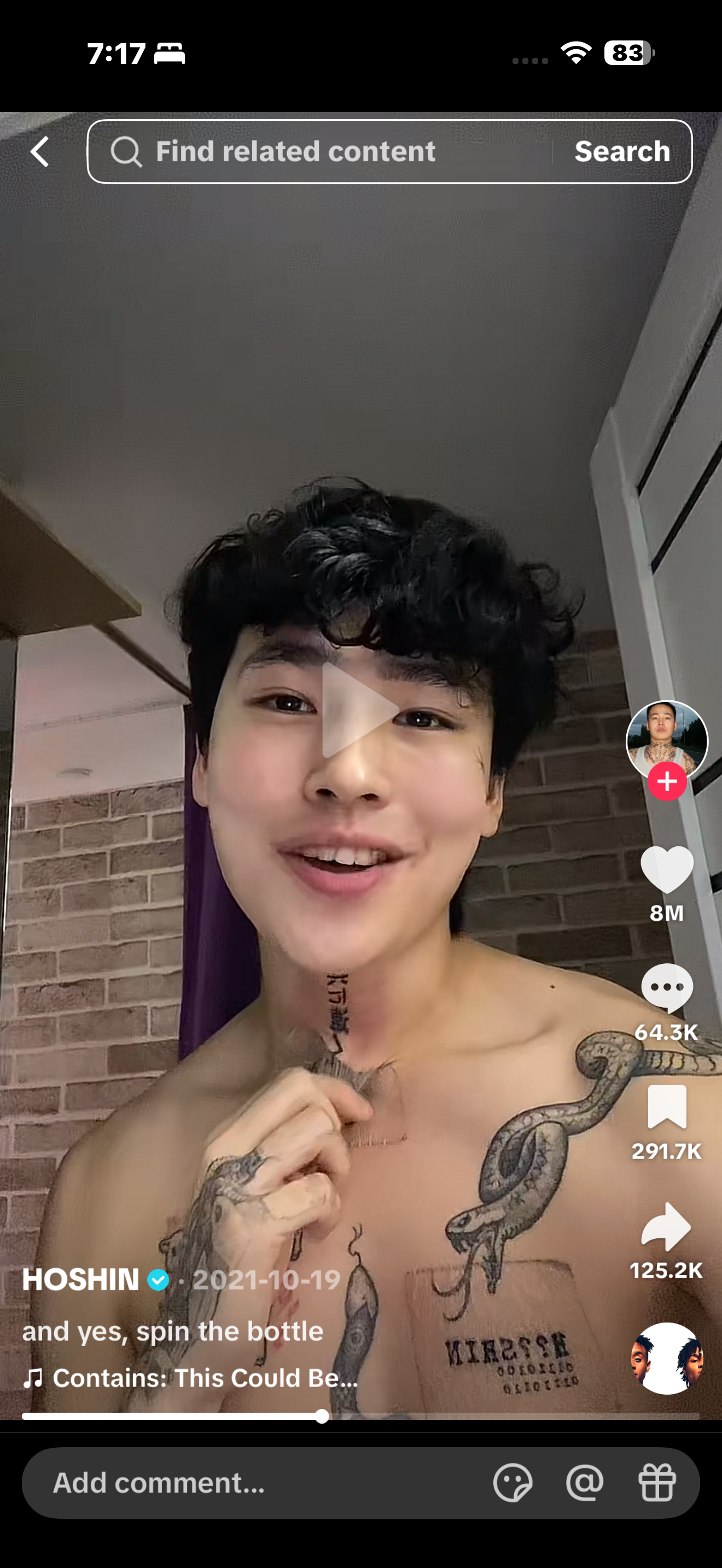Open the emoji sticker picker
The height and width of the screenshot is (1568, 722).
pos(513,1483)
